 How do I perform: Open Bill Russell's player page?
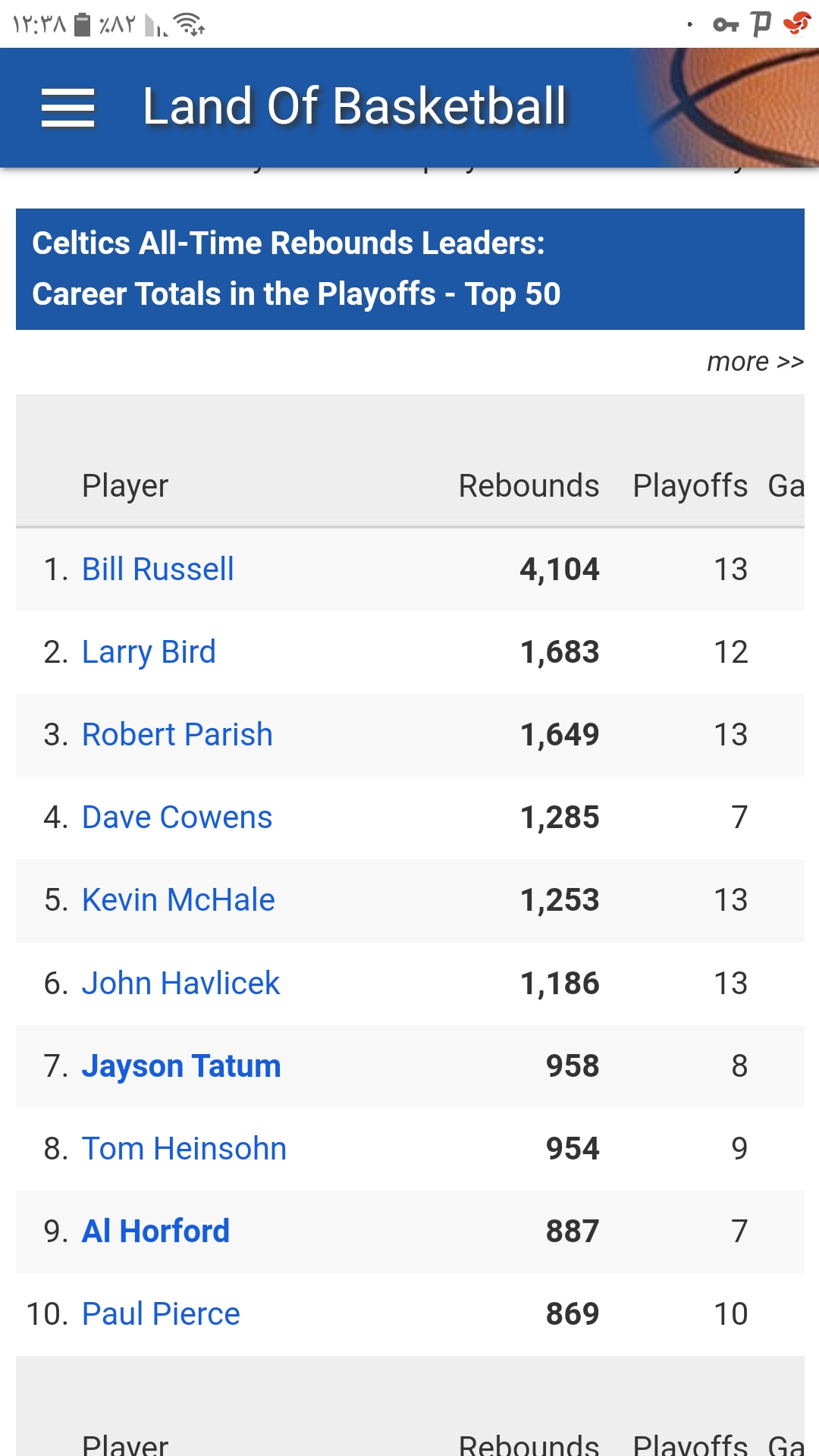(158, 570)
